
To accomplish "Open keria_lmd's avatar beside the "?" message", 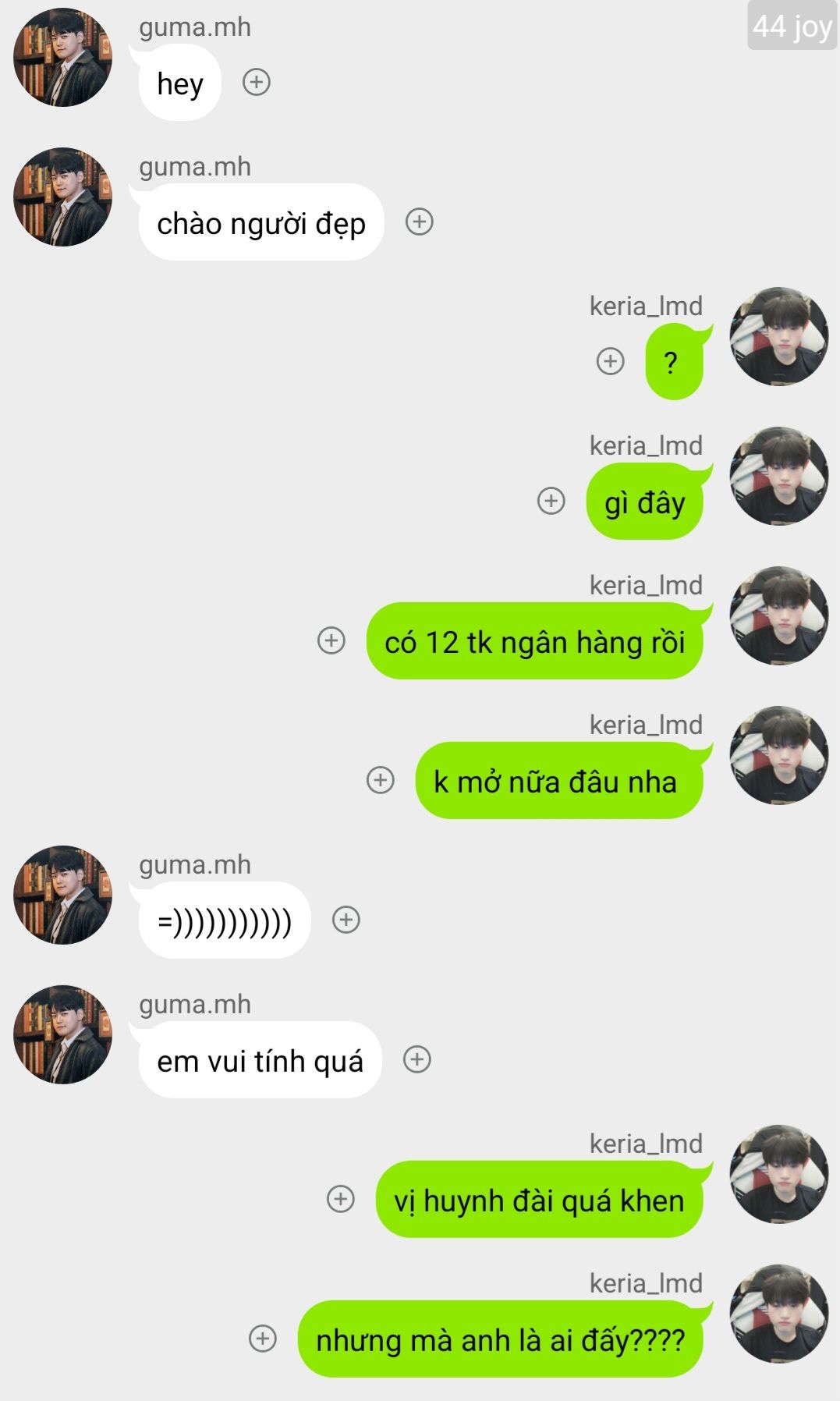I will 778,337.
